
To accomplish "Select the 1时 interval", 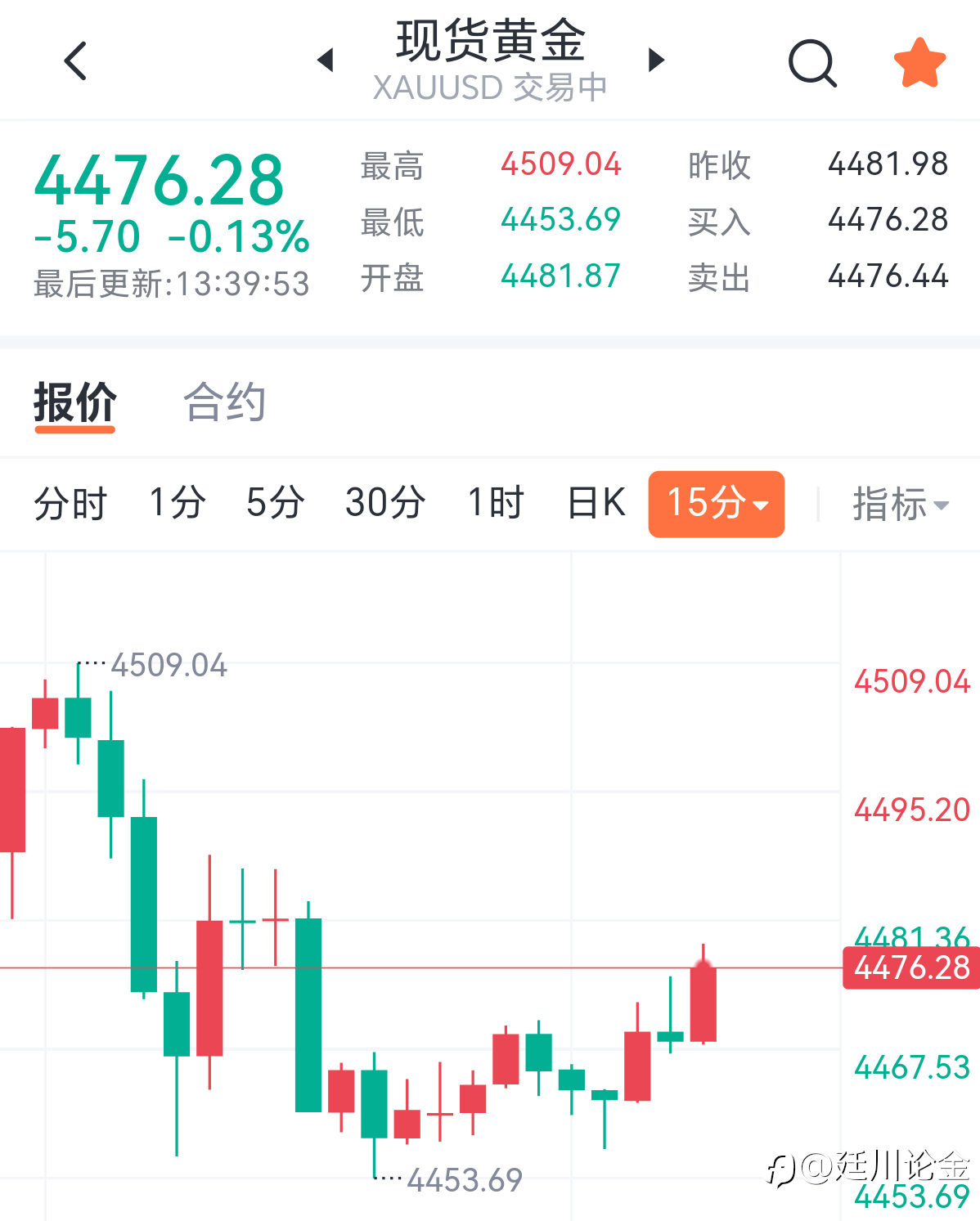I will [496, 503].
